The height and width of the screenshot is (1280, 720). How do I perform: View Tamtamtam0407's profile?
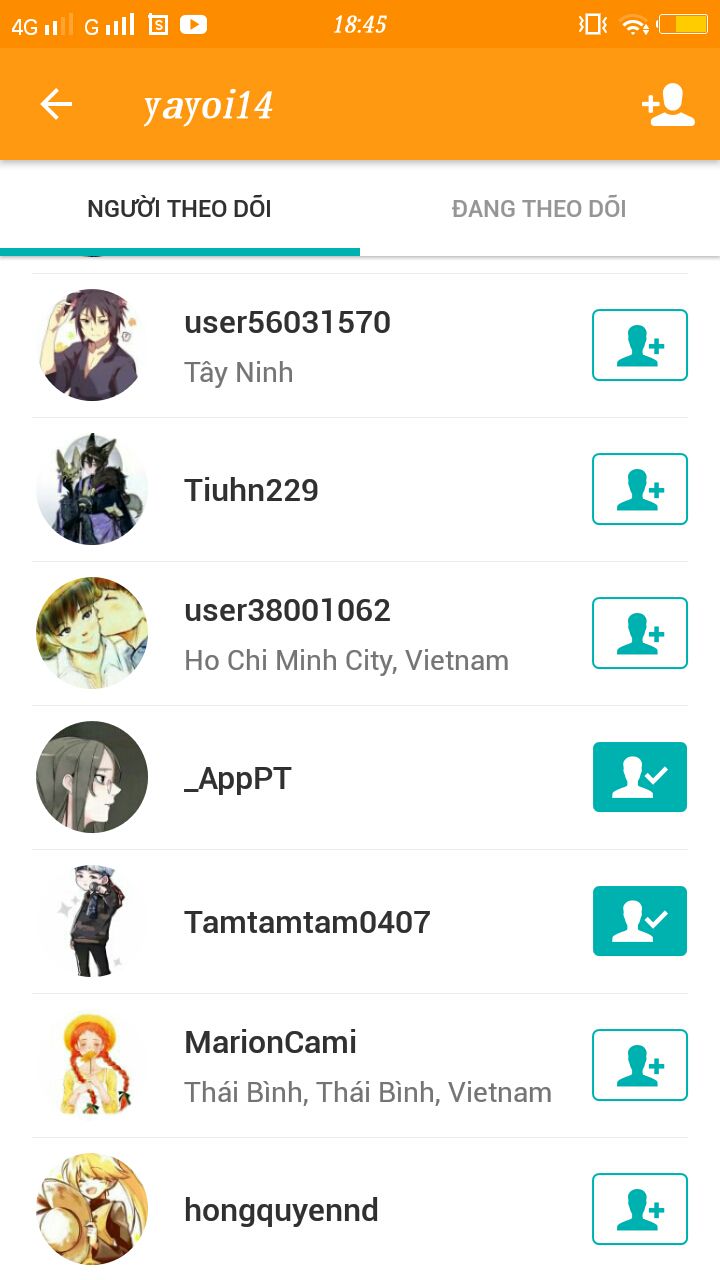(x=307, y=922)
